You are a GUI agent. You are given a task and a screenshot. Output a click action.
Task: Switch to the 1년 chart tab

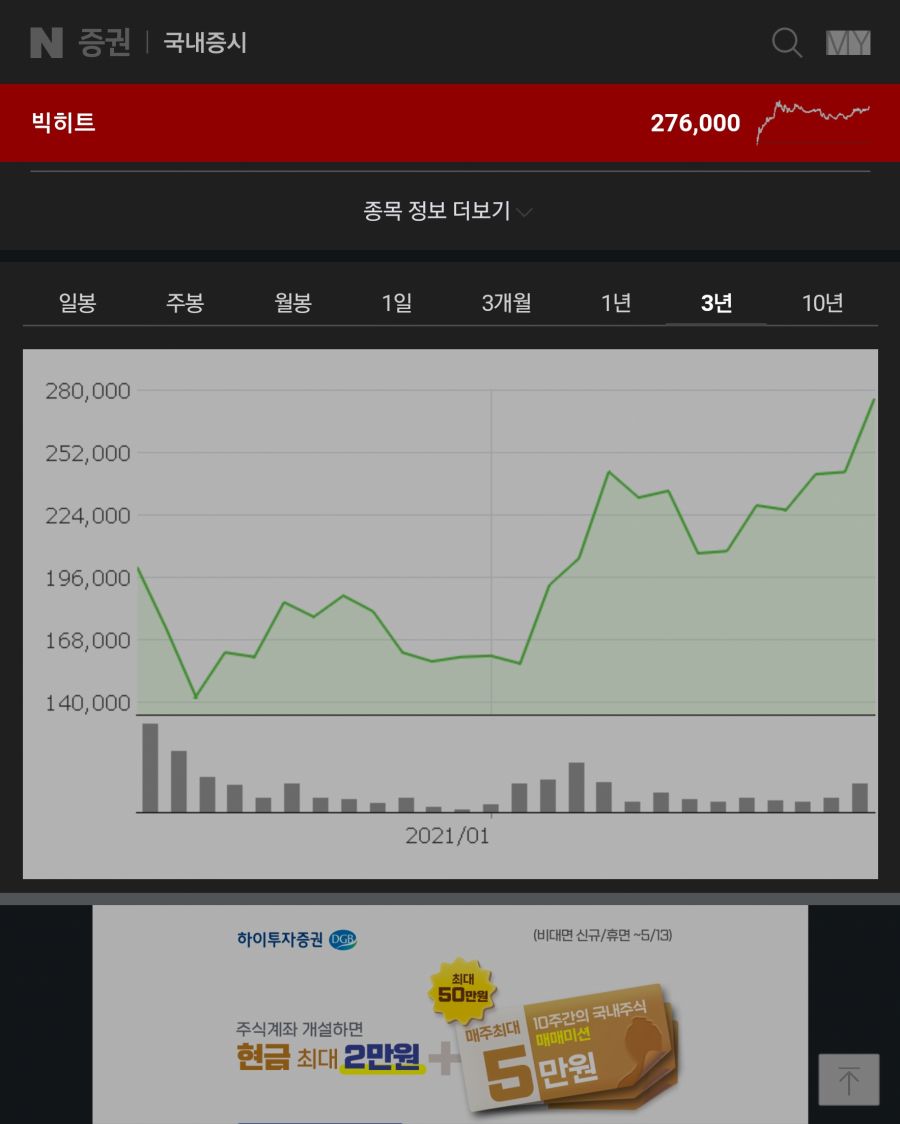click(x=614, y=302)
